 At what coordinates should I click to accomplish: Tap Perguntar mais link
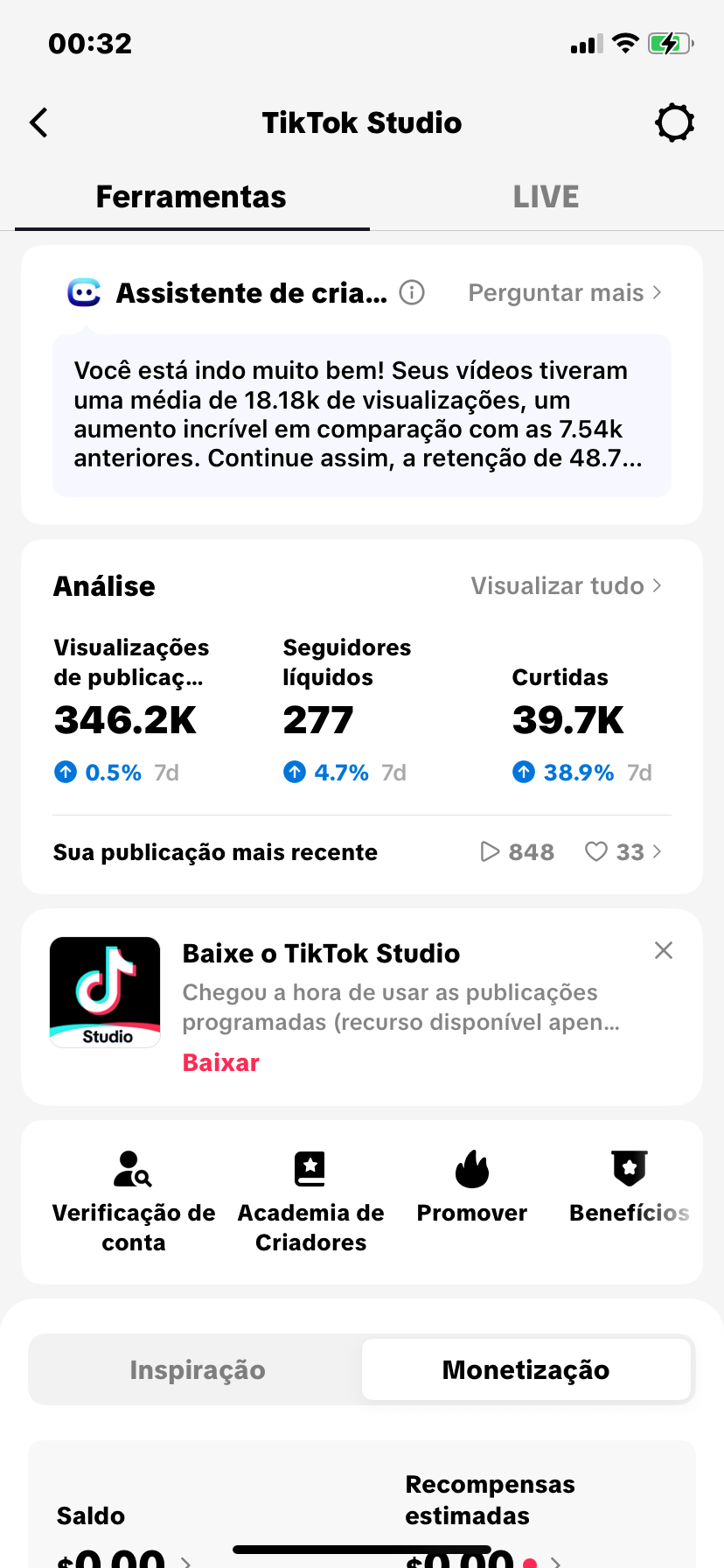tap(565, 292)
